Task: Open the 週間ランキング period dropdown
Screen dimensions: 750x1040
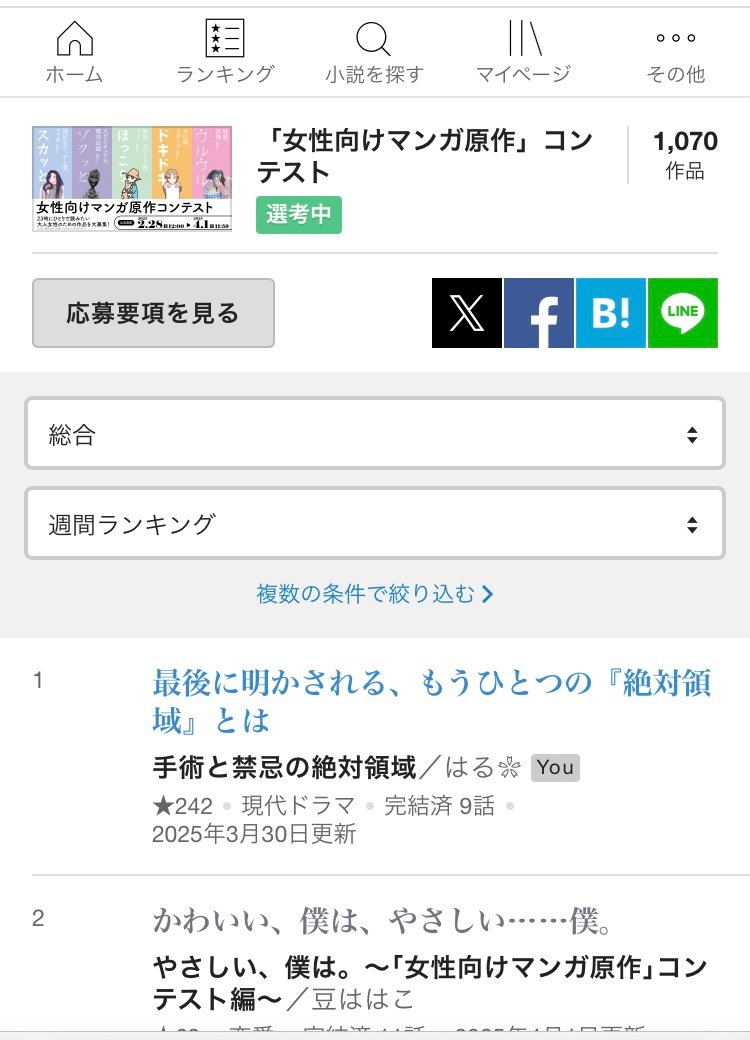Action: 374,523
